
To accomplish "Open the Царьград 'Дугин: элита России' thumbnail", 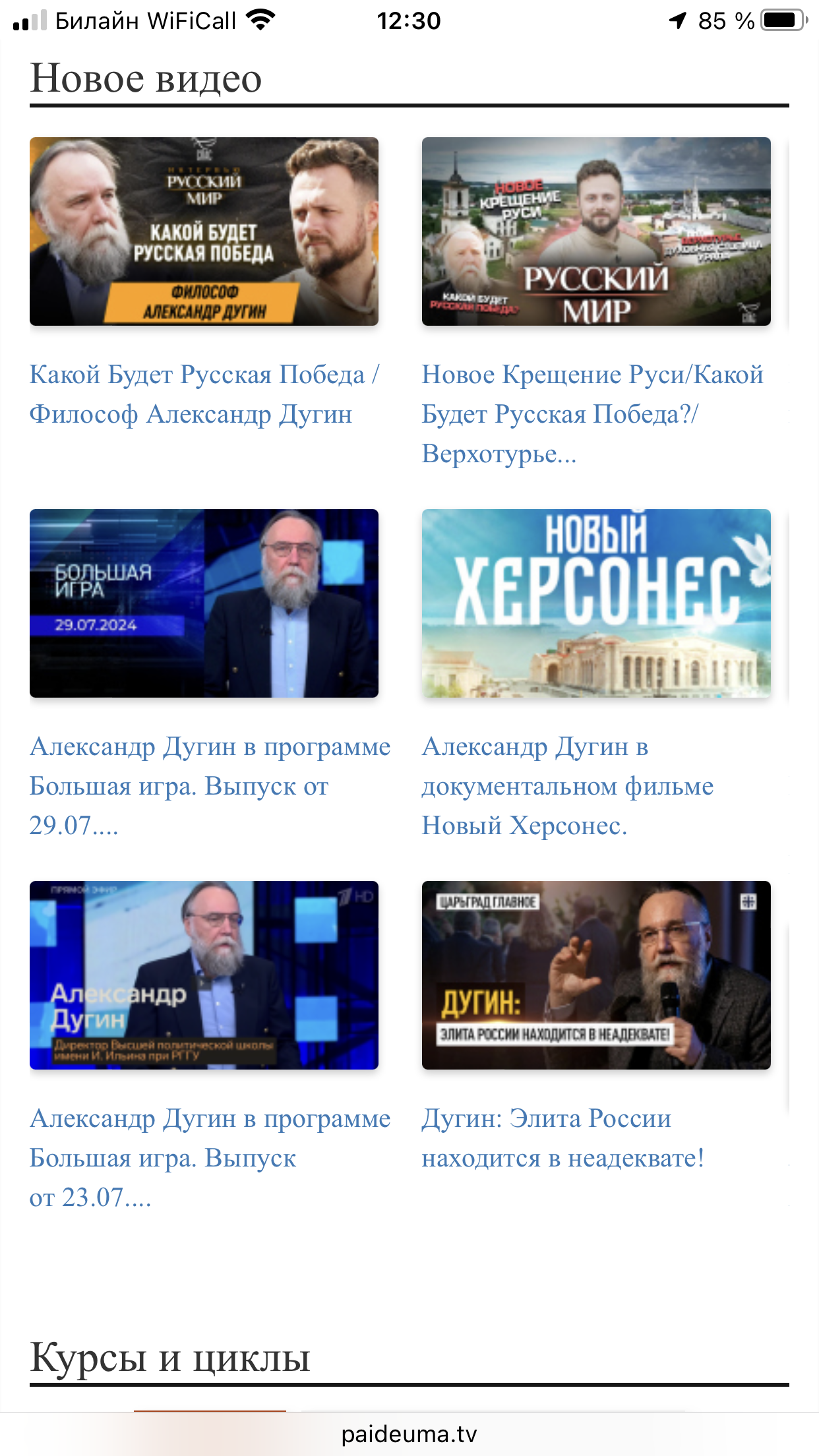I will [596, 975].
